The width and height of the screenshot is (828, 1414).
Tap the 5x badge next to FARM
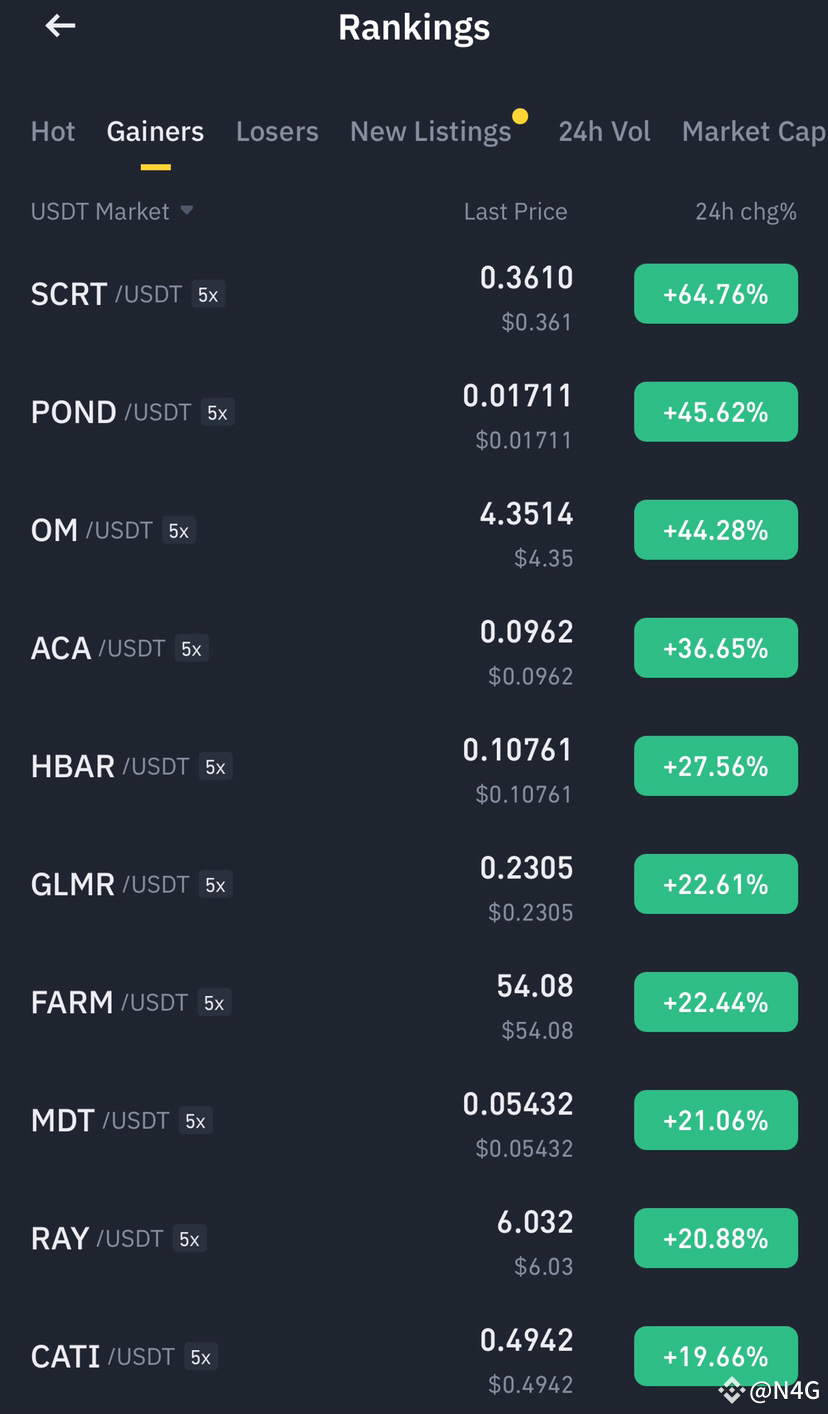point(213,1002)
